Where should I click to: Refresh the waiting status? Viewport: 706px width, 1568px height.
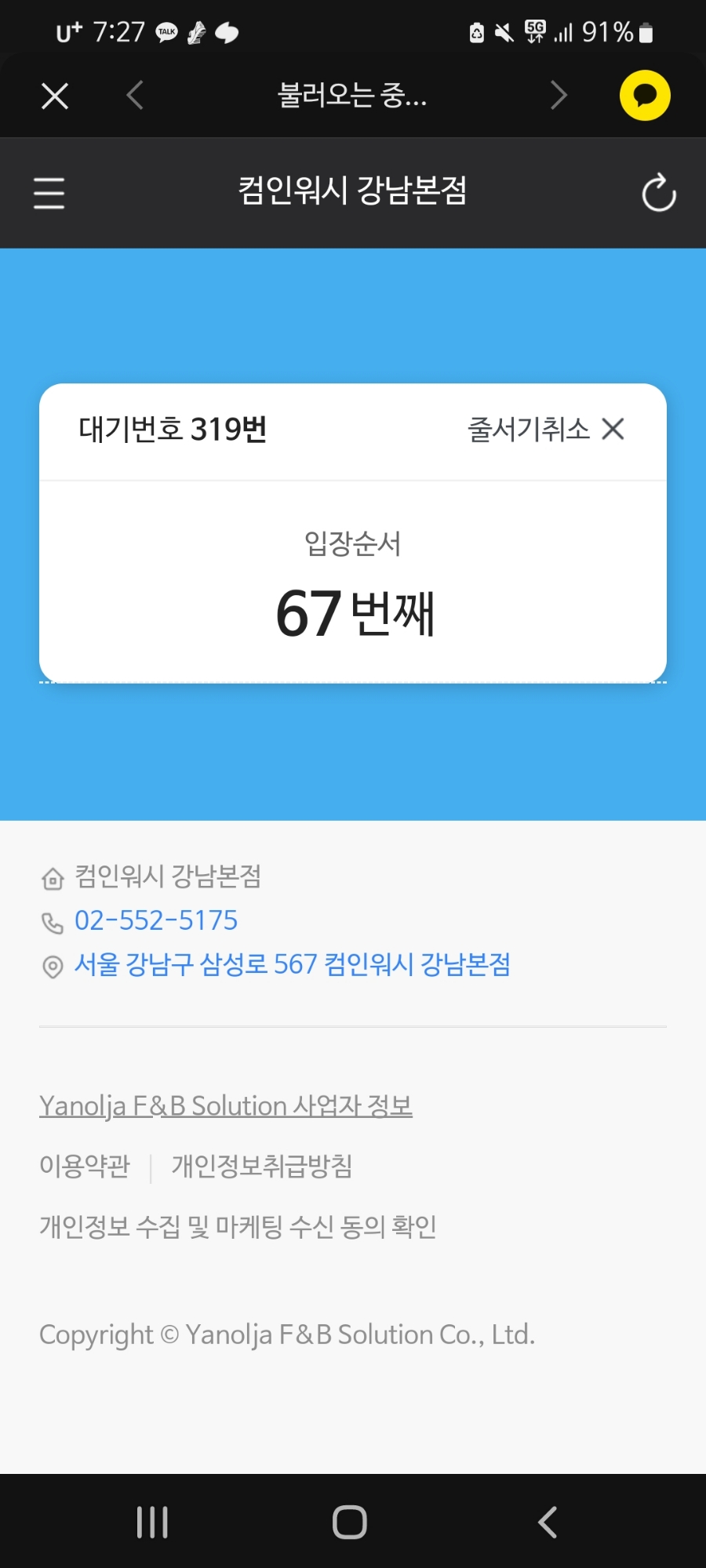click(x=658, y=193)
